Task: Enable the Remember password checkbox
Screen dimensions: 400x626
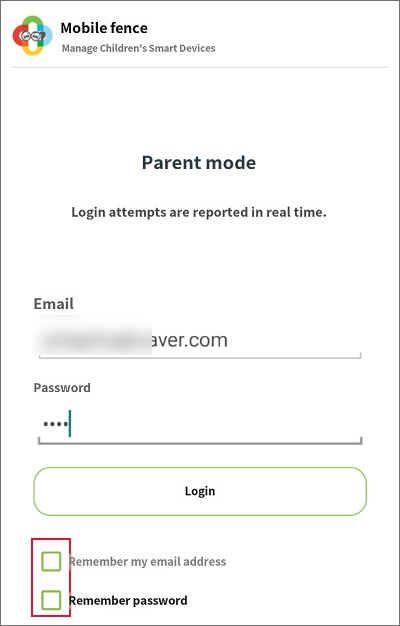Action: (x=51, y=600)
